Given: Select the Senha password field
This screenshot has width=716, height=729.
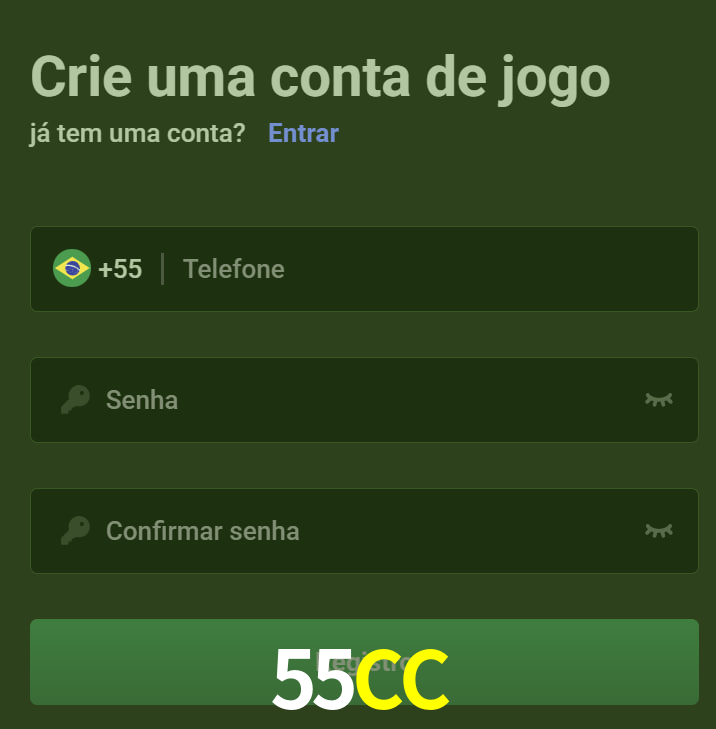Looking at the screenshot, I should point(360,400).
